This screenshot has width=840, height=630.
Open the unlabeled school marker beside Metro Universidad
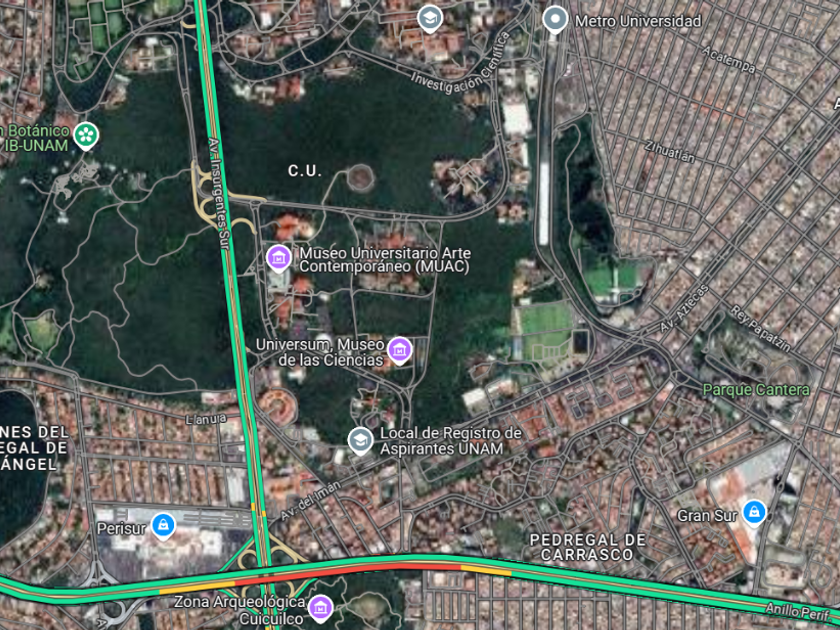429,20
